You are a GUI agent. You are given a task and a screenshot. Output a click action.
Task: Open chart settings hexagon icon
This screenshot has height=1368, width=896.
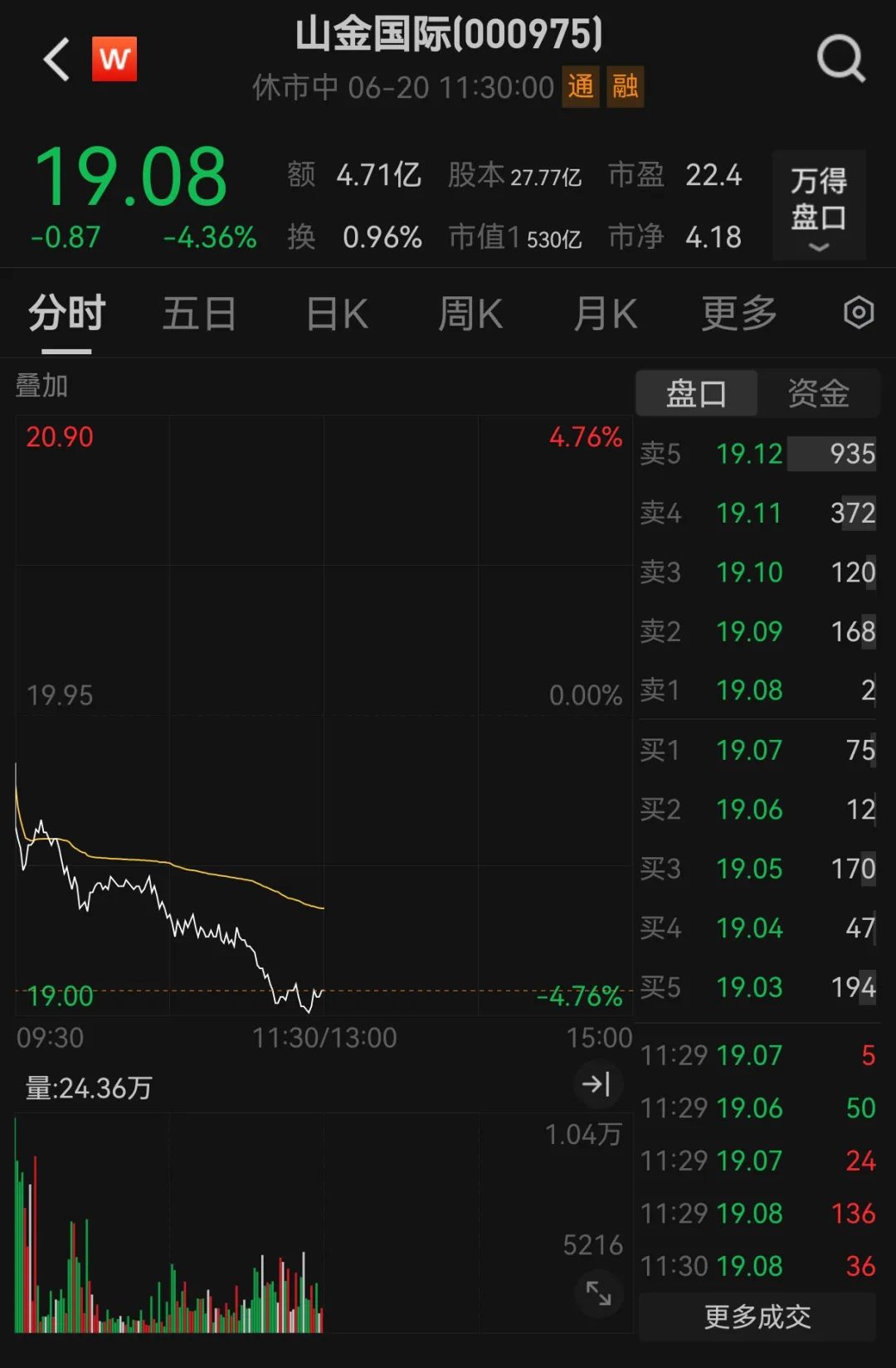pos(859,313)
